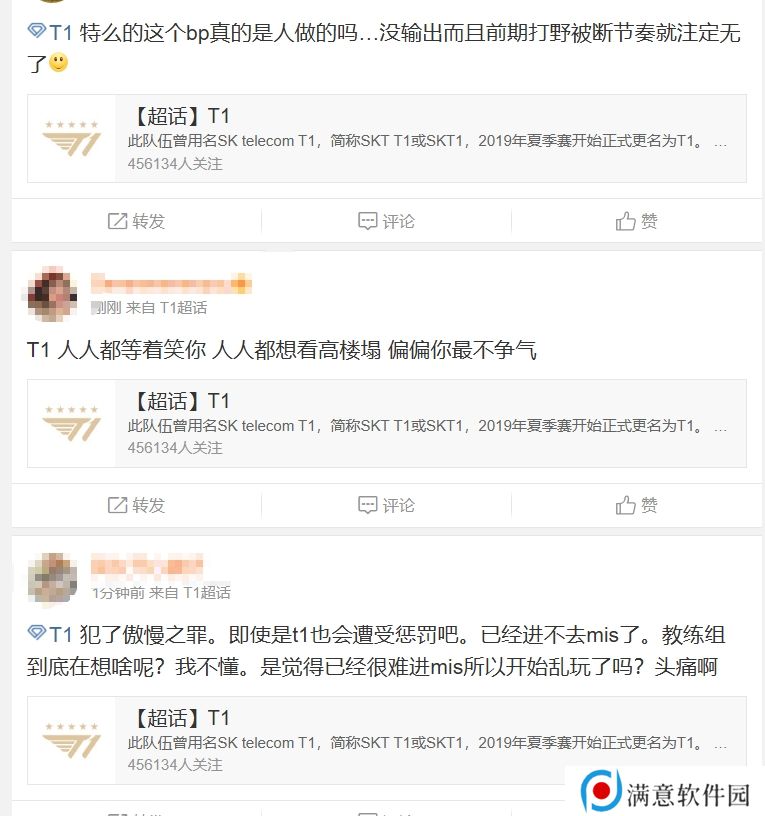Tap the T1超话 source link beside 1分钟前
The image size is (765, 816).
[x=206, y=593]
